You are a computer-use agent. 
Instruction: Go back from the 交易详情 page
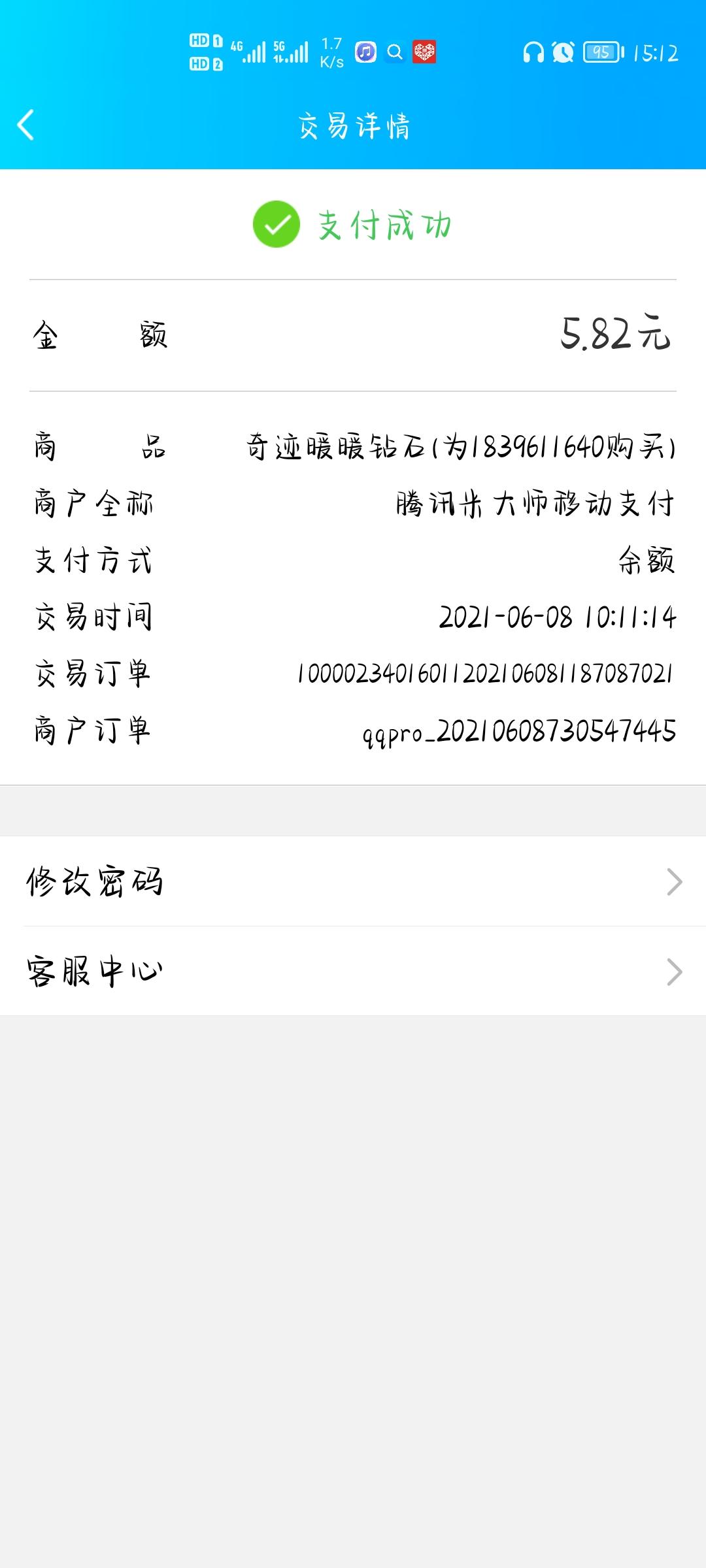[26, 125]
